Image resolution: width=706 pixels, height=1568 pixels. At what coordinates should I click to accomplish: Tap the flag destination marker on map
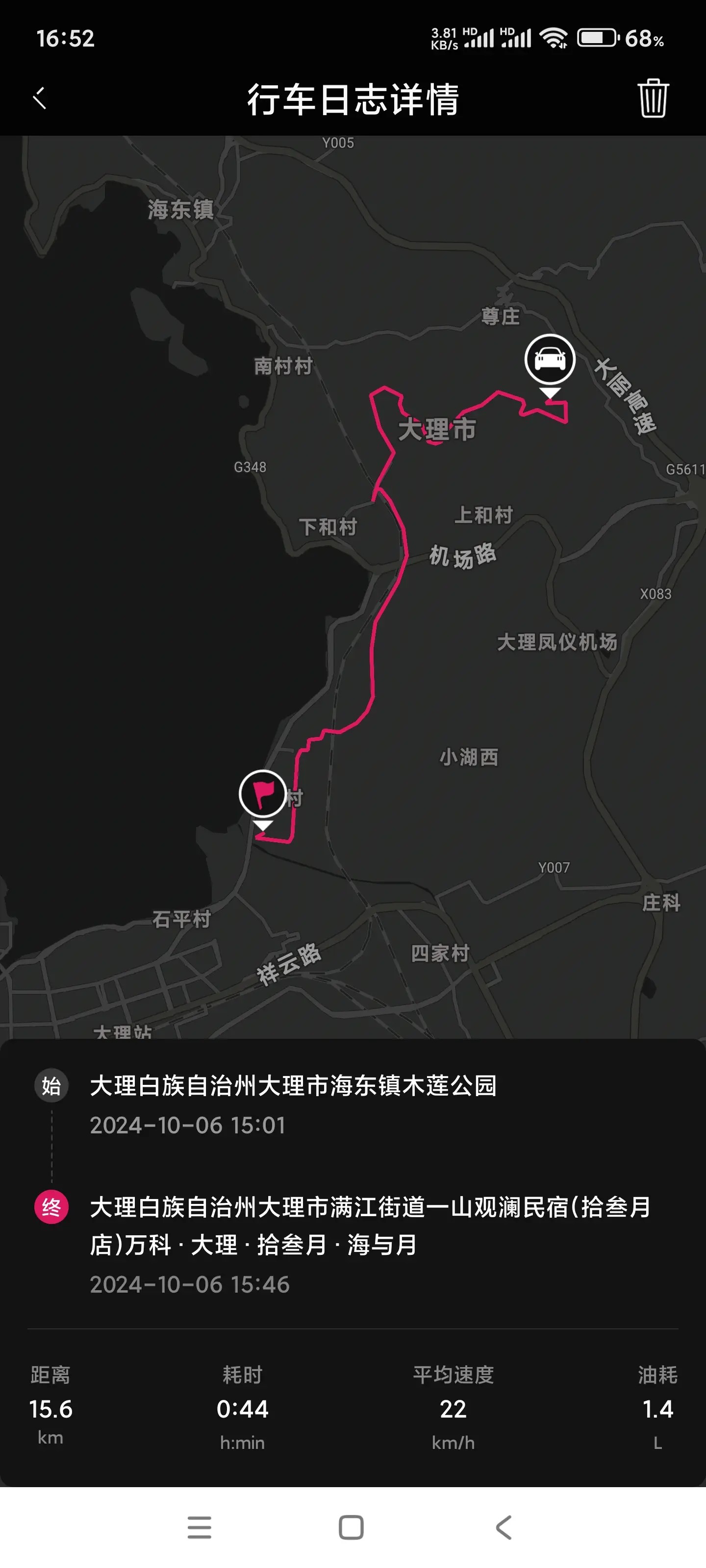262,794
